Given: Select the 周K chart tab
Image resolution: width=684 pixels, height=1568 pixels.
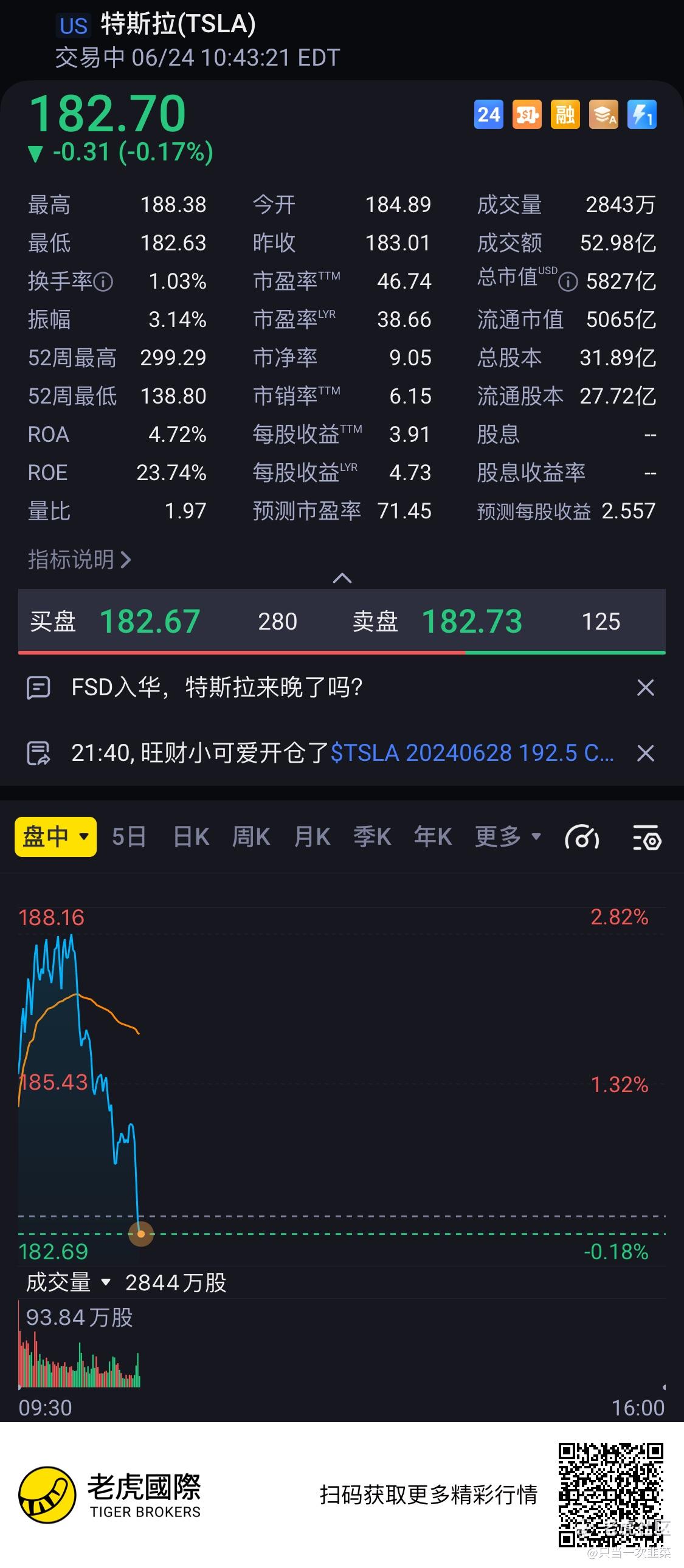Looking at the screenshot, I should (x=251, y=837).
